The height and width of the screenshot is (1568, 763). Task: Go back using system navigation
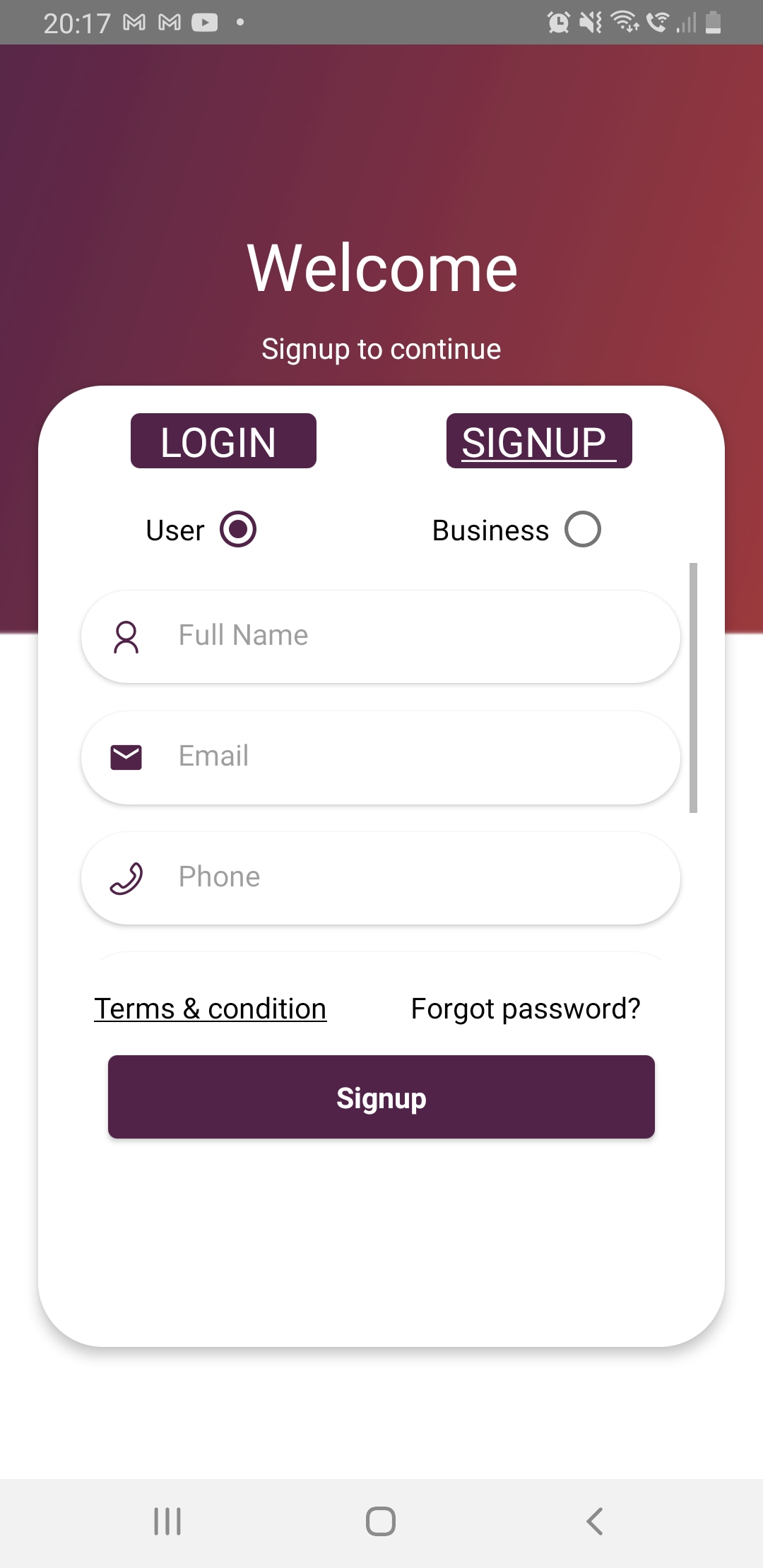coord(595,1521)
